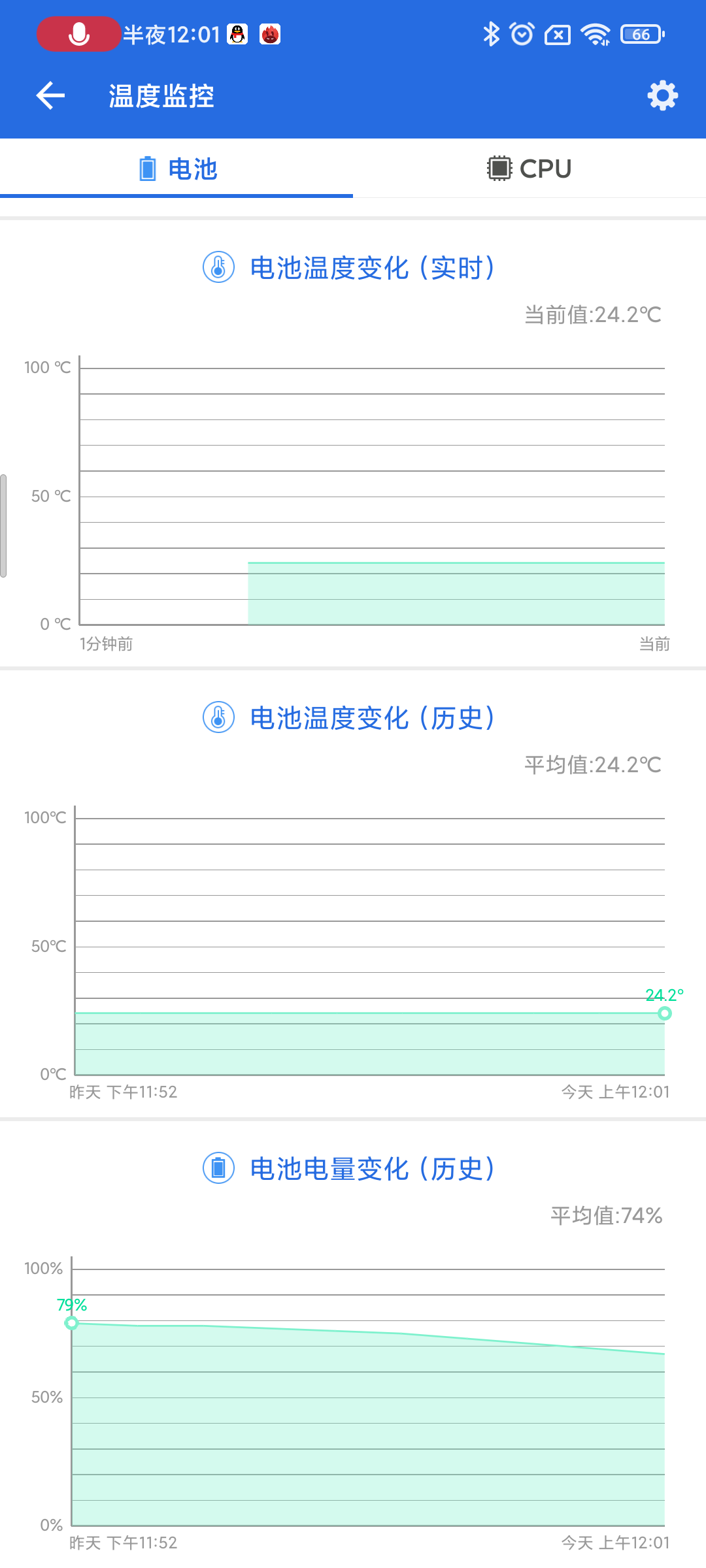This screenshot has width=706, height=1568.
Task: Switch to the CPU tab
Action: pyautogui.click(x=529, y=169)
